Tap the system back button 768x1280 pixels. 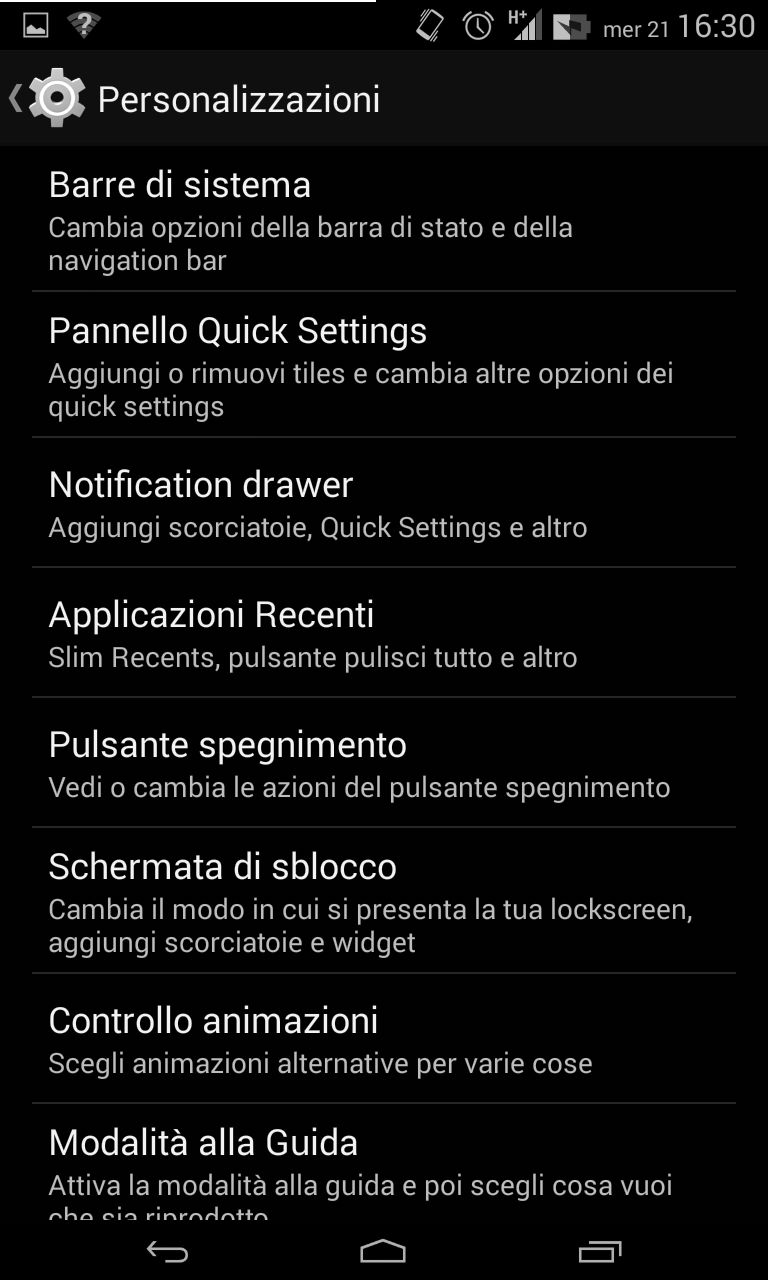coord(167,1251)
